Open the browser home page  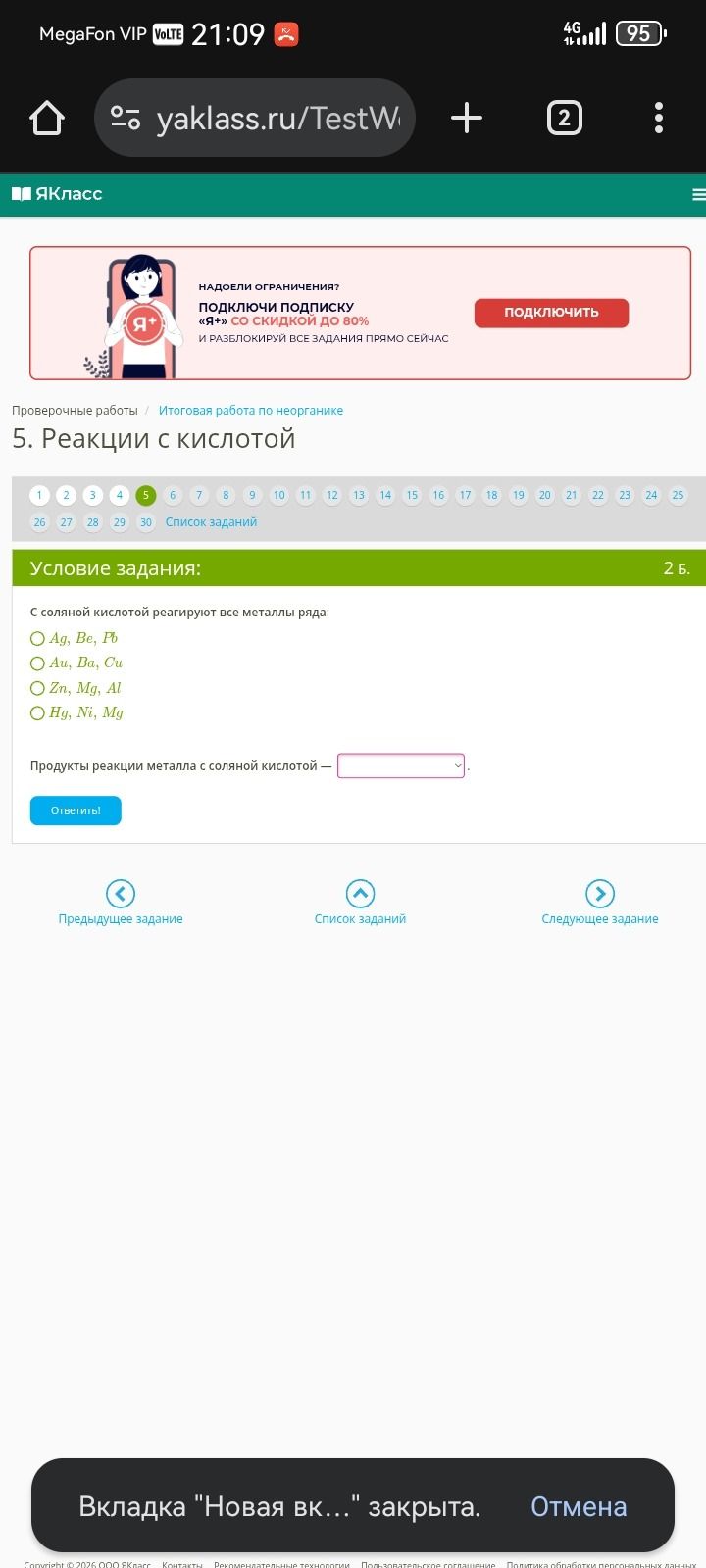point(47,119)
